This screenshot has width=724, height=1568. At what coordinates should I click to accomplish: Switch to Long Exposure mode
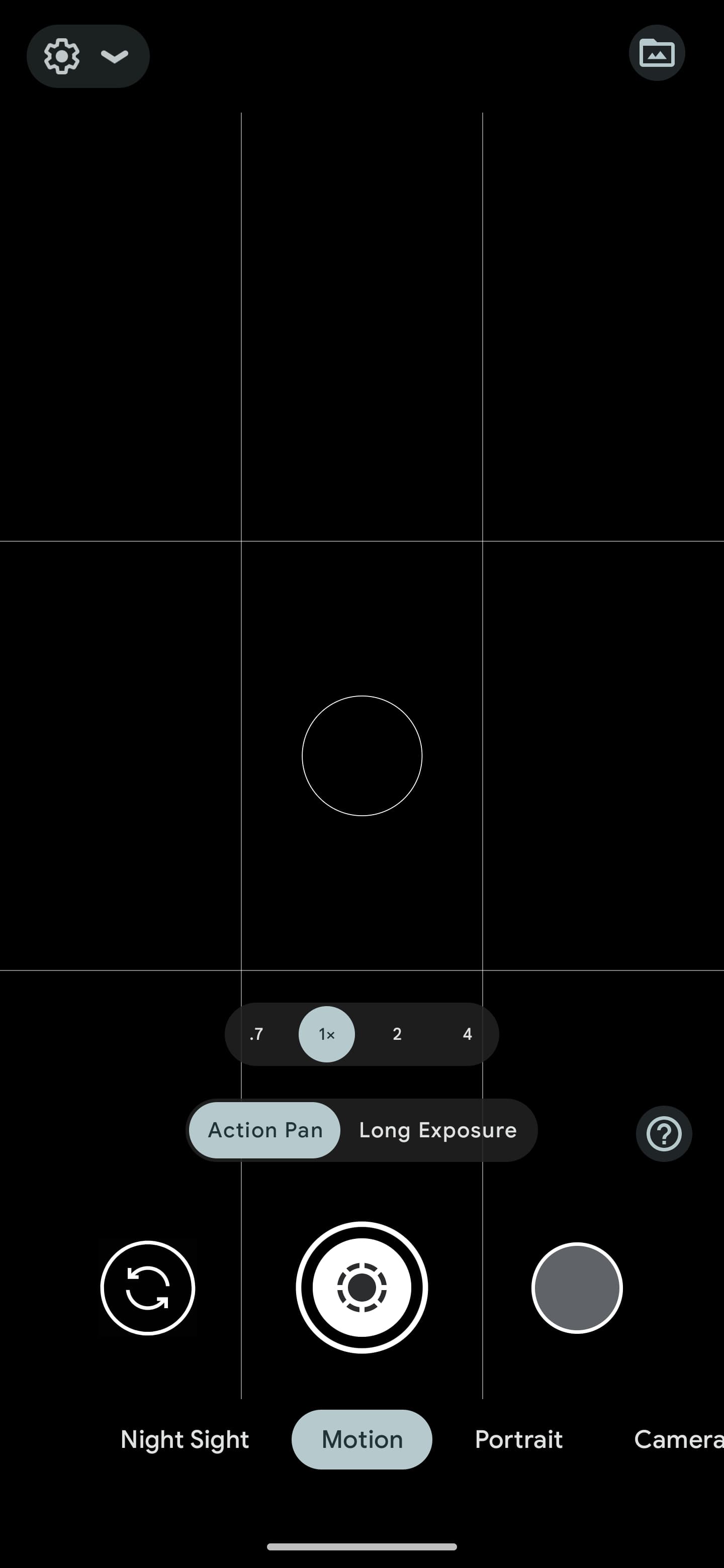pyautogui.click(x=437, y=1130)
